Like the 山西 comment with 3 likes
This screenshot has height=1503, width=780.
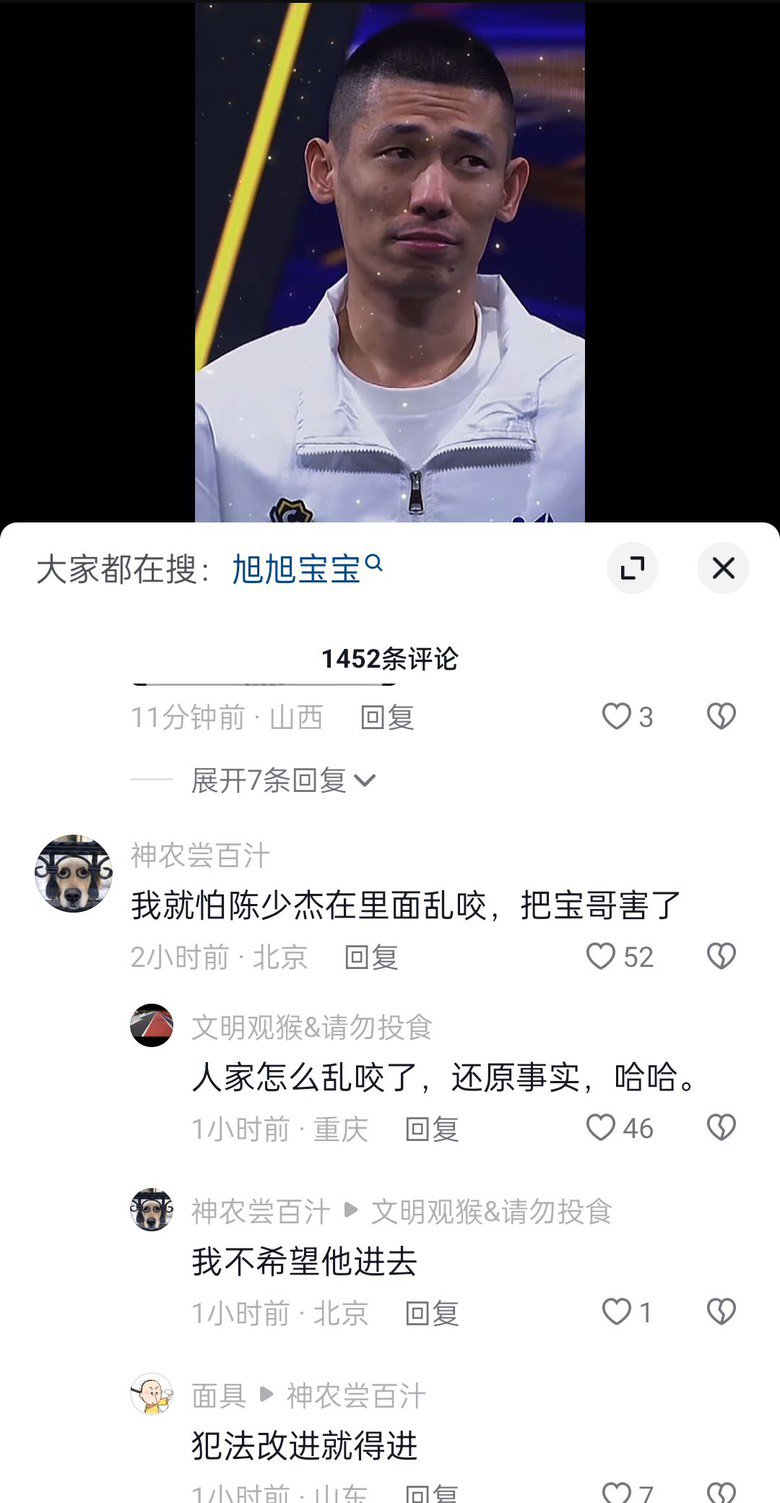click(617, 716)
